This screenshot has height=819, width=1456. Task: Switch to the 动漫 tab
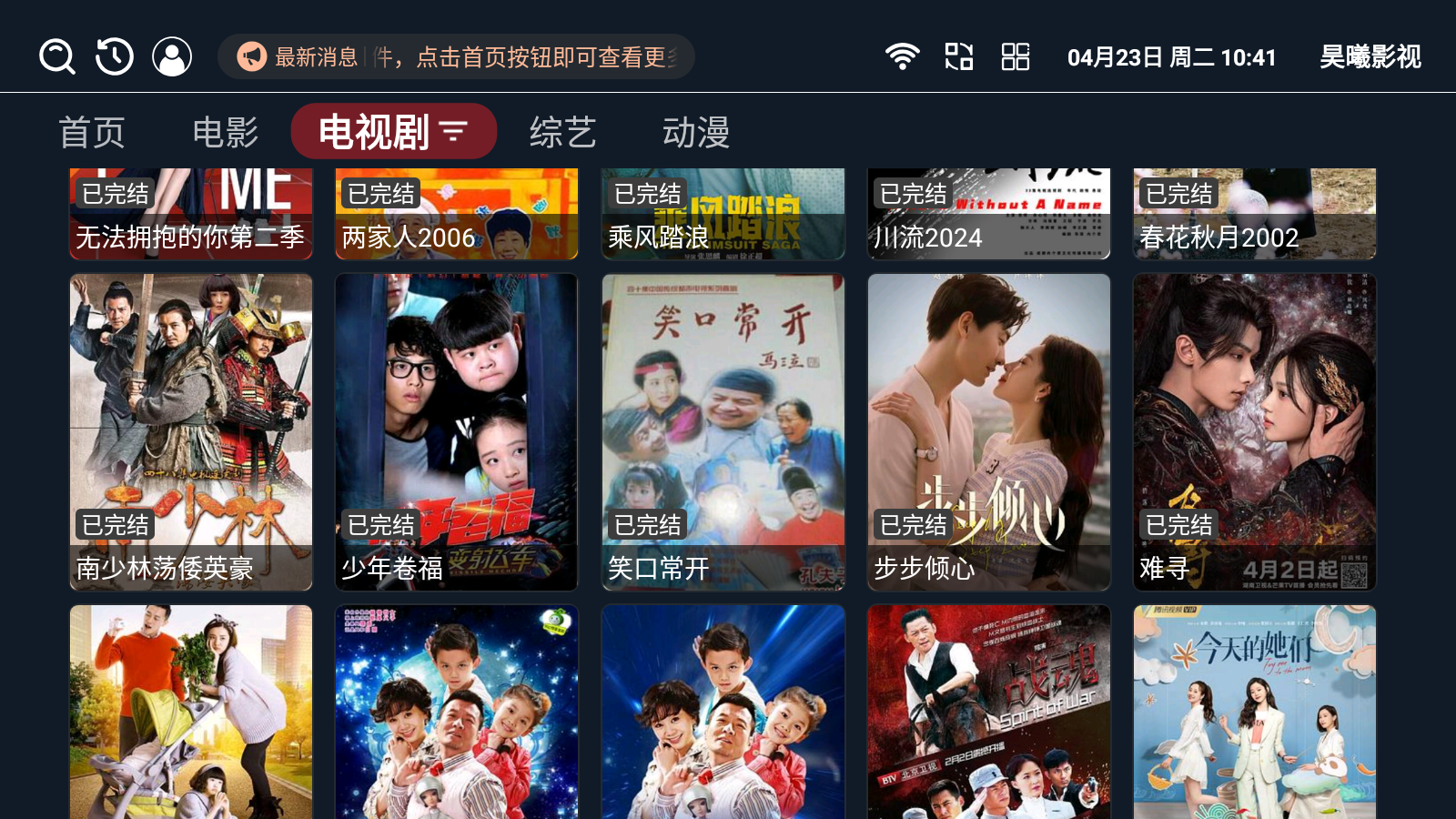696,132
